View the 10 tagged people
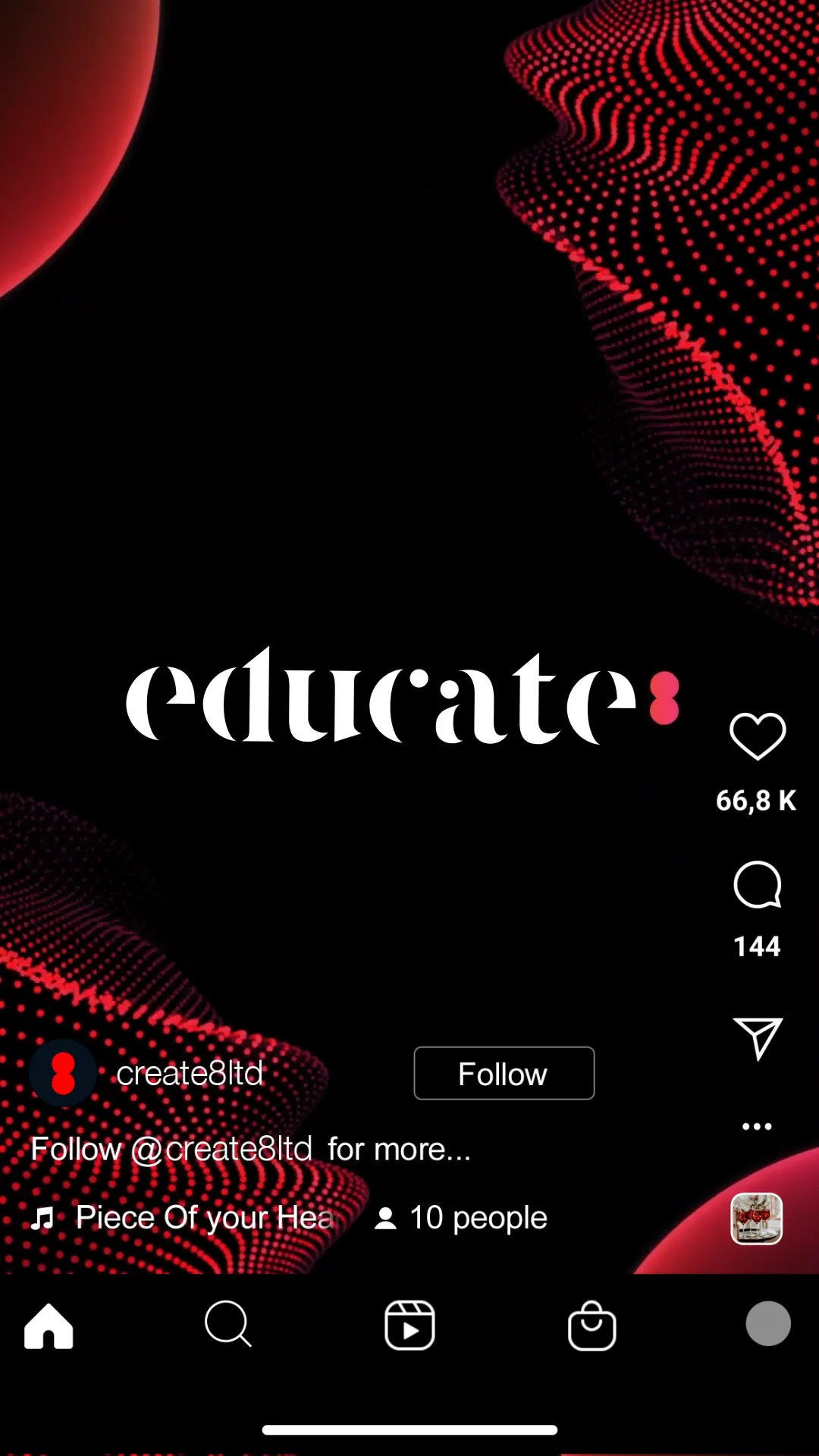This screenshot has height=1456, width=819. pyautogui.click(x=461, y=1218)
